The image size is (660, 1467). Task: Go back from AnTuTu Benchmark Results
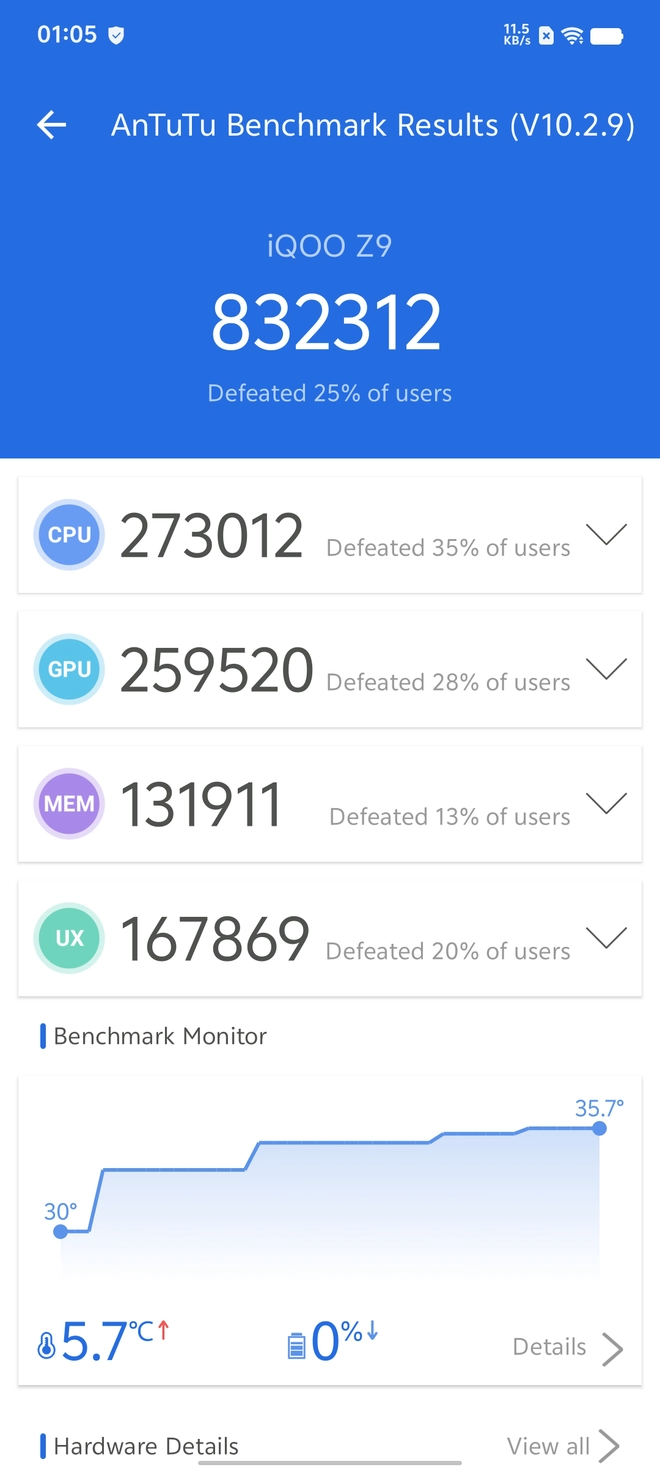coord(52,125)
